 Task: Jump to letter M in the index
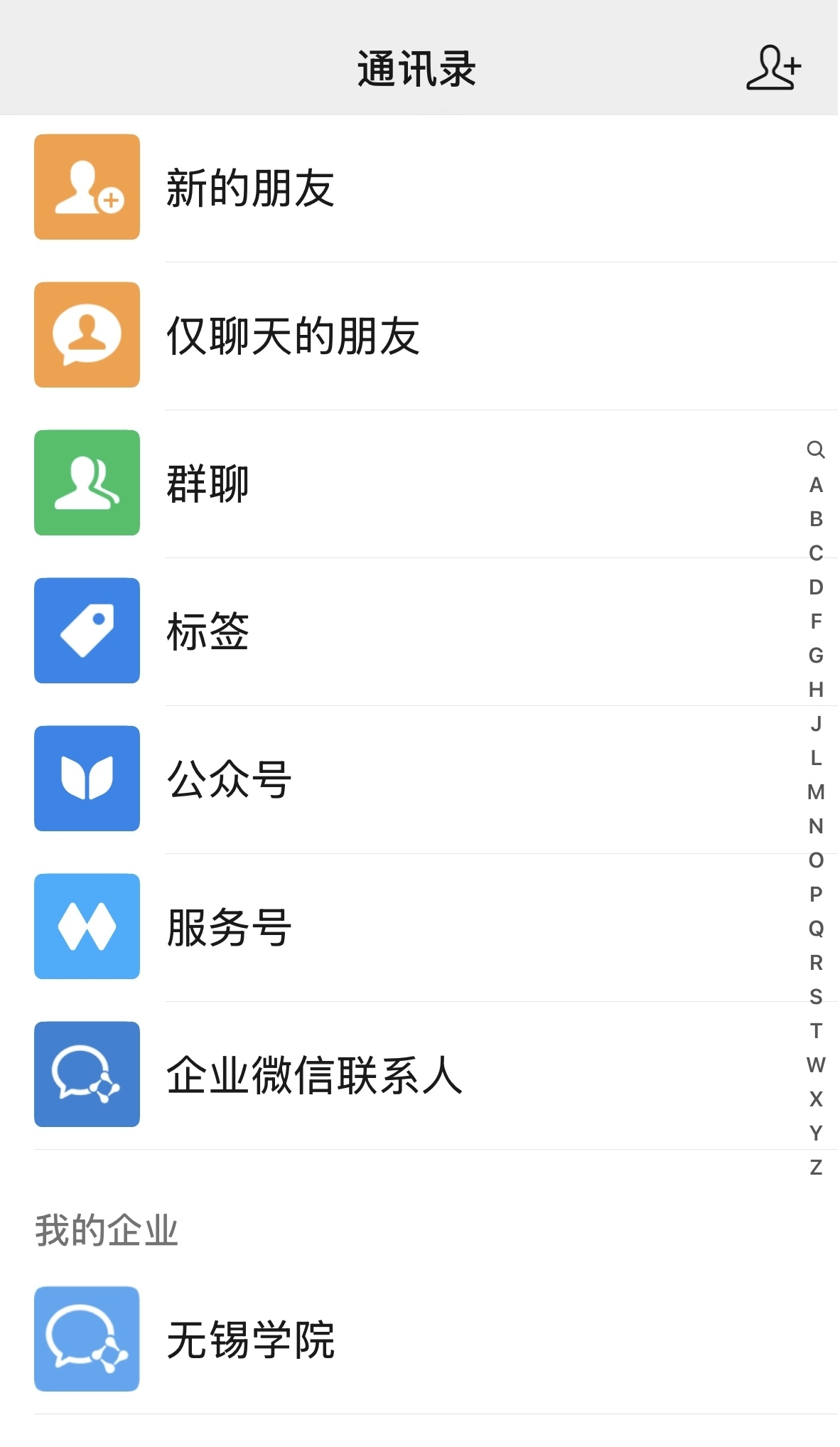point(816,792)
